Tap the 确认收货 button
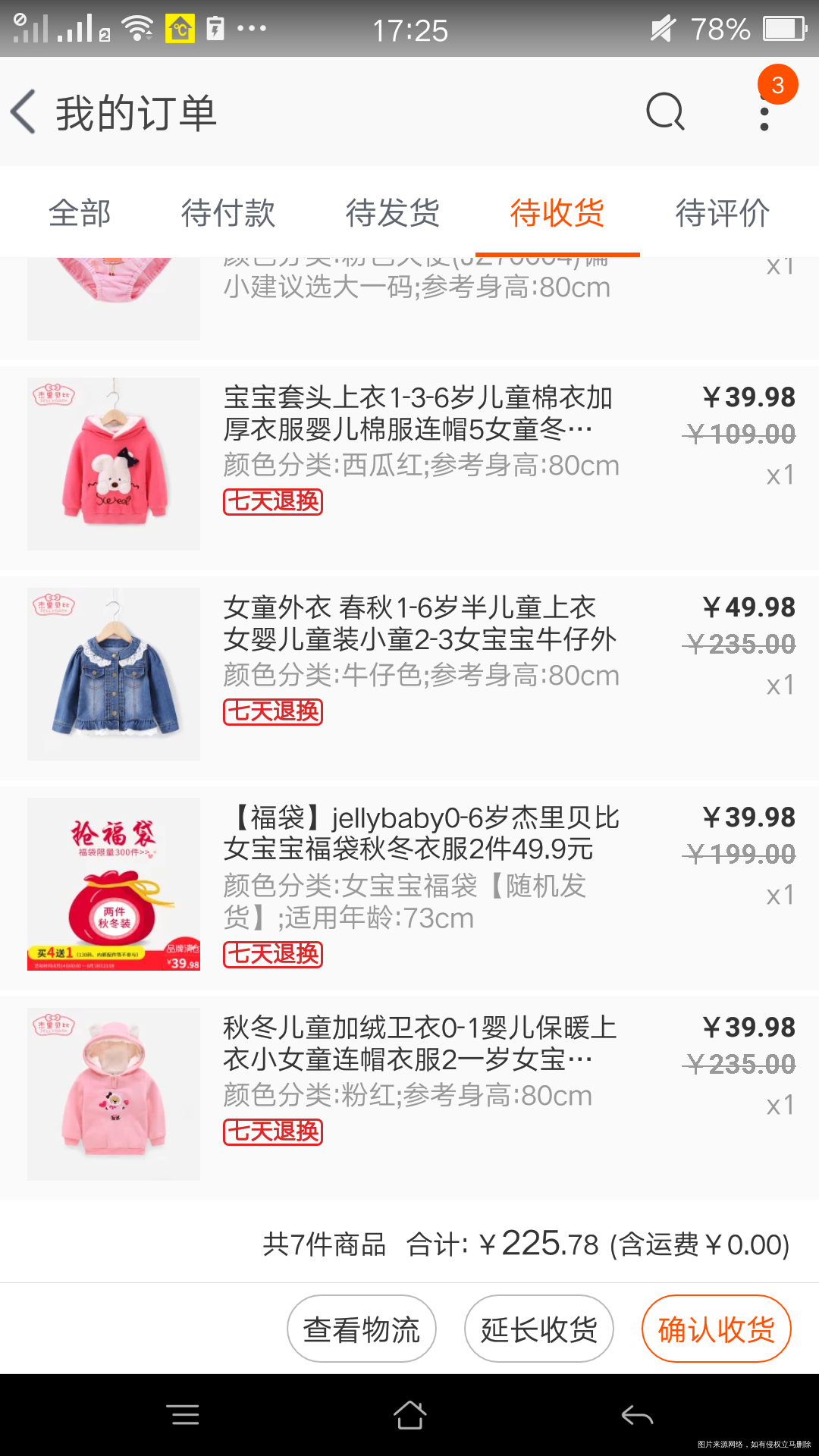The image size is (819, 1456). tap(716, 1328)
